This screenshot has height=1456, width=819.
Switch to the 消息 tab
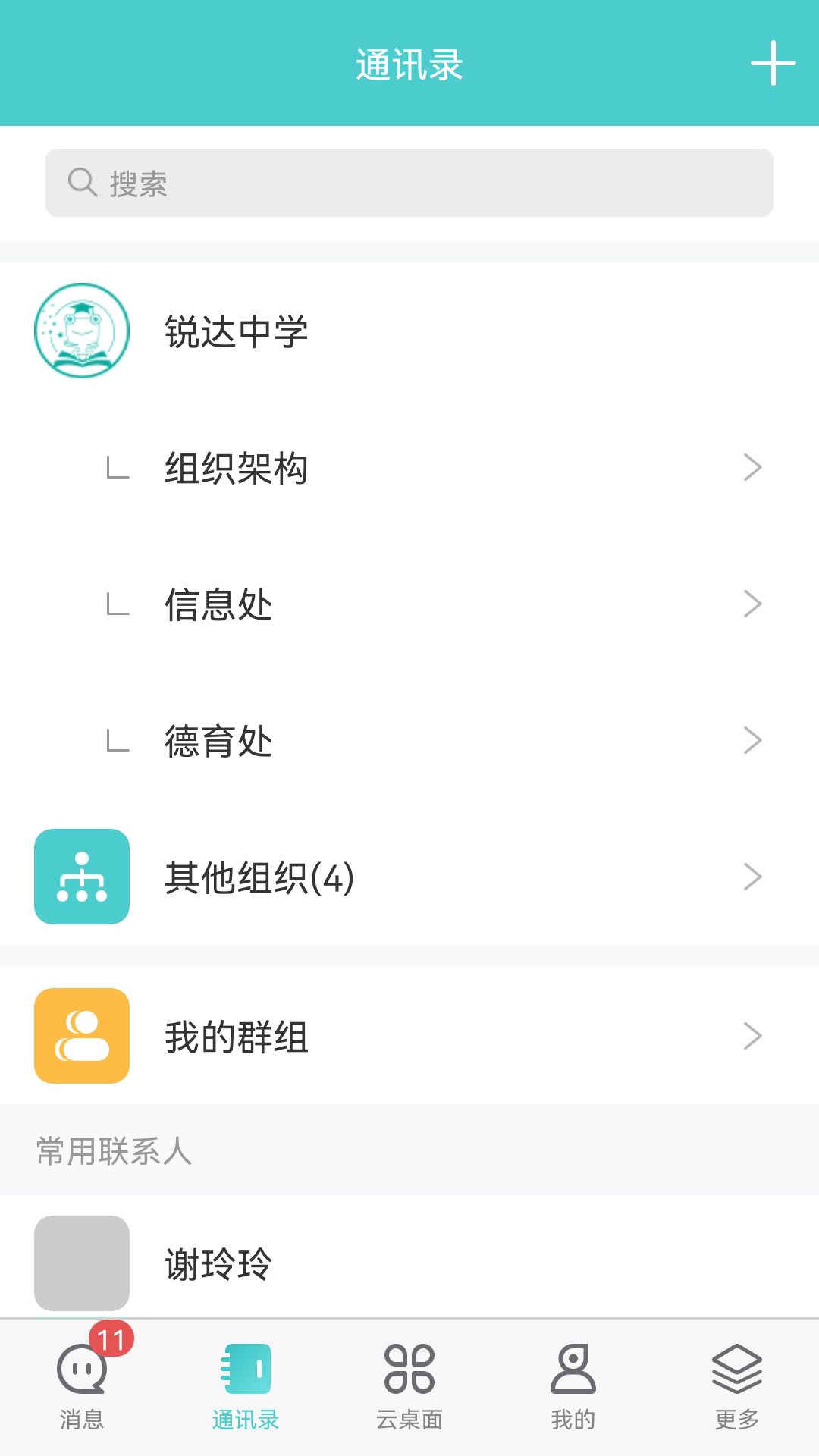[82, 1386]
